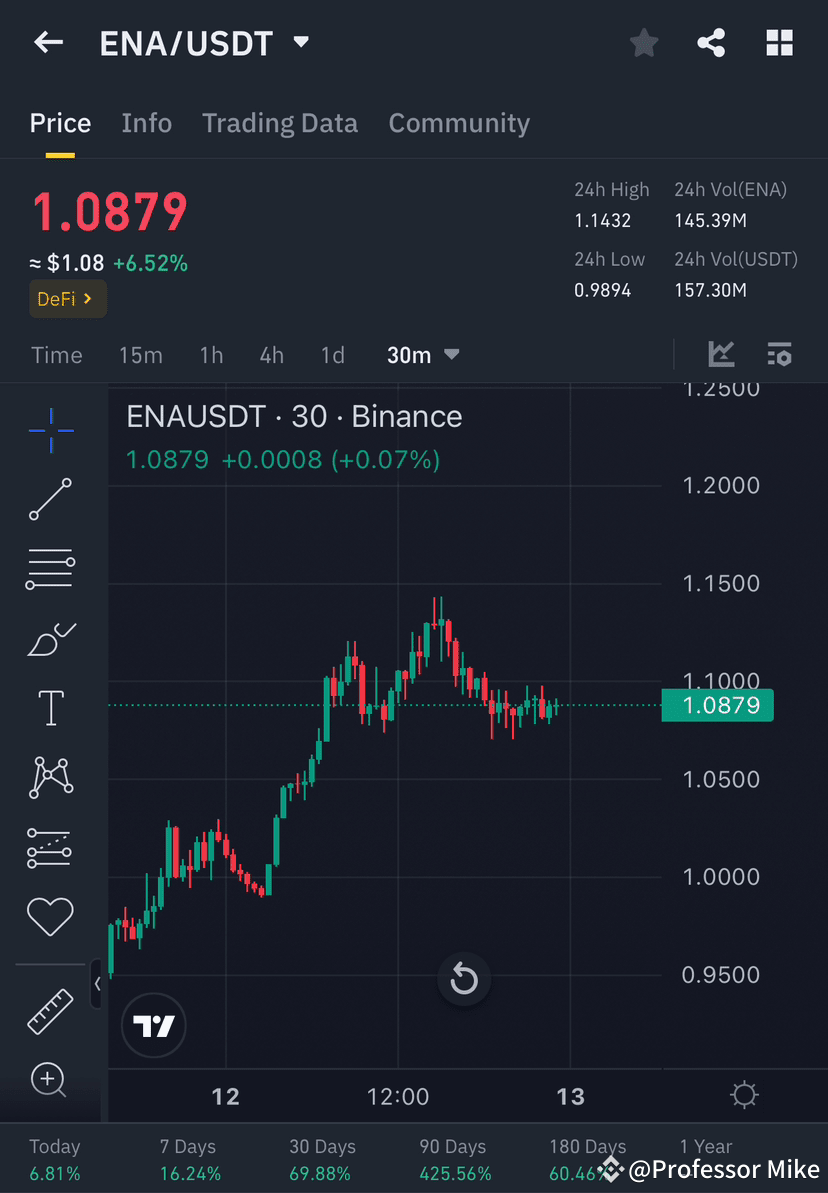
Task: Open the 30m interval dropdown
Action: 421,354
